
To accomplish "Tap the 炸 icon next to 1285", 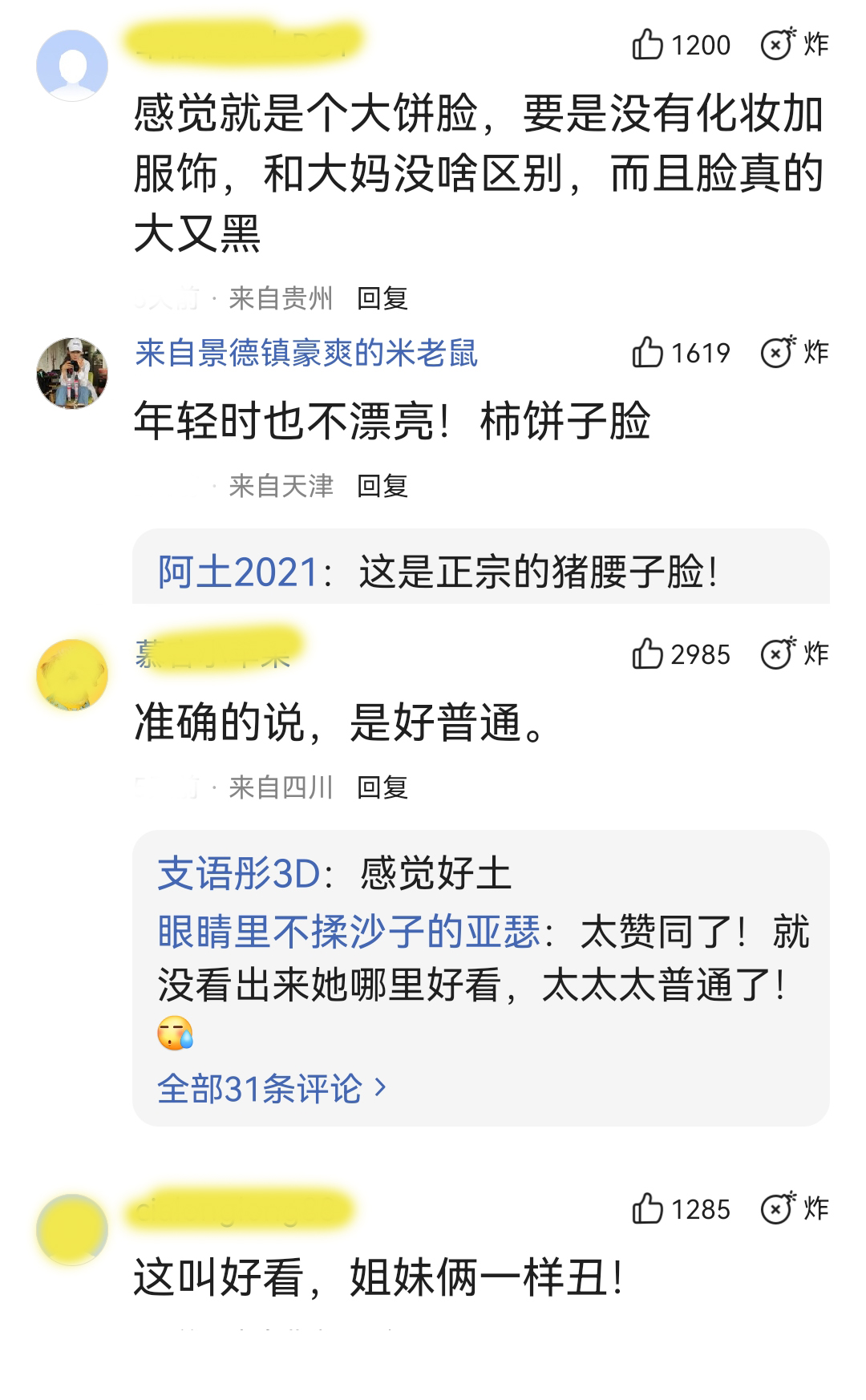I will 776,1208.
